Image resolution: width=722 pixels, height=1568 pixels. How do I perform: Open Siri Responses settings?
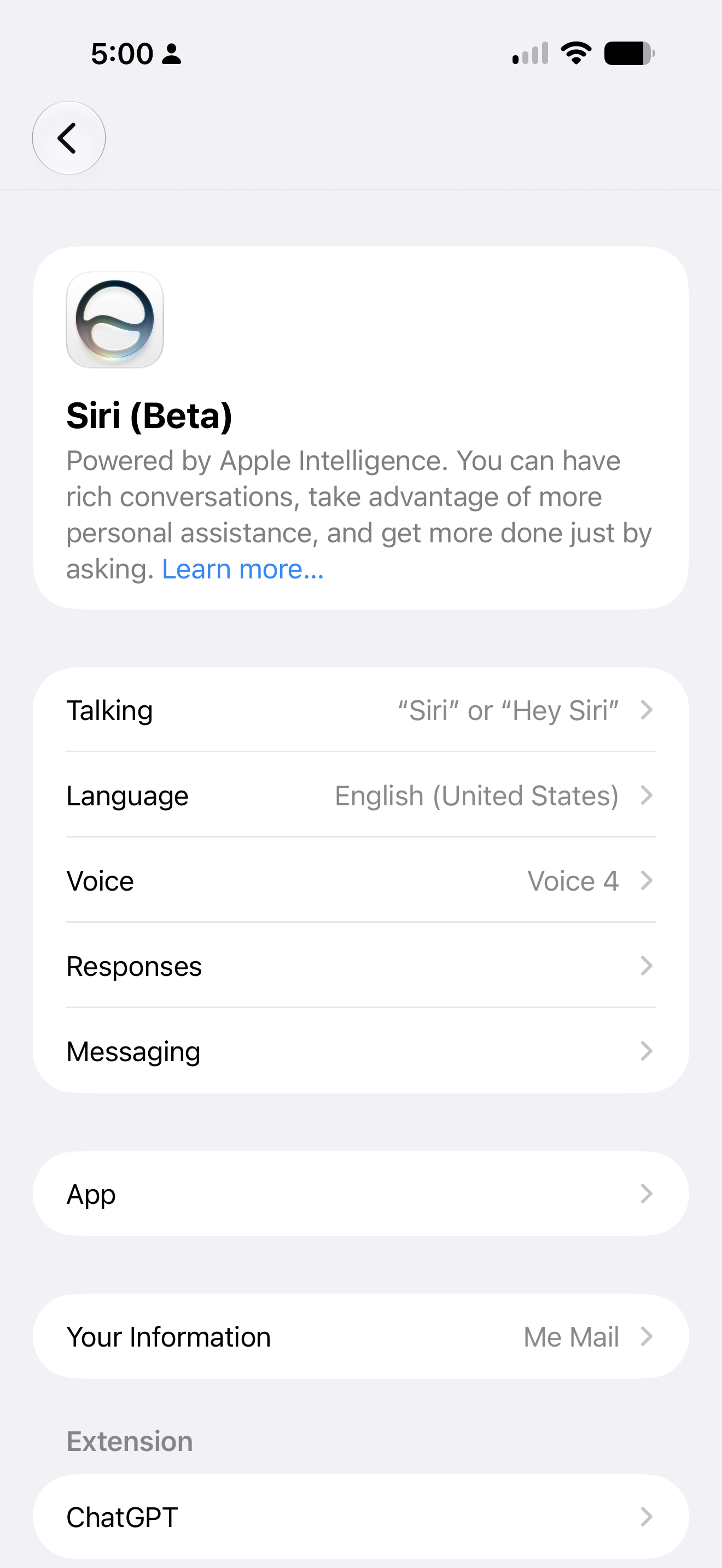point(361,966)
